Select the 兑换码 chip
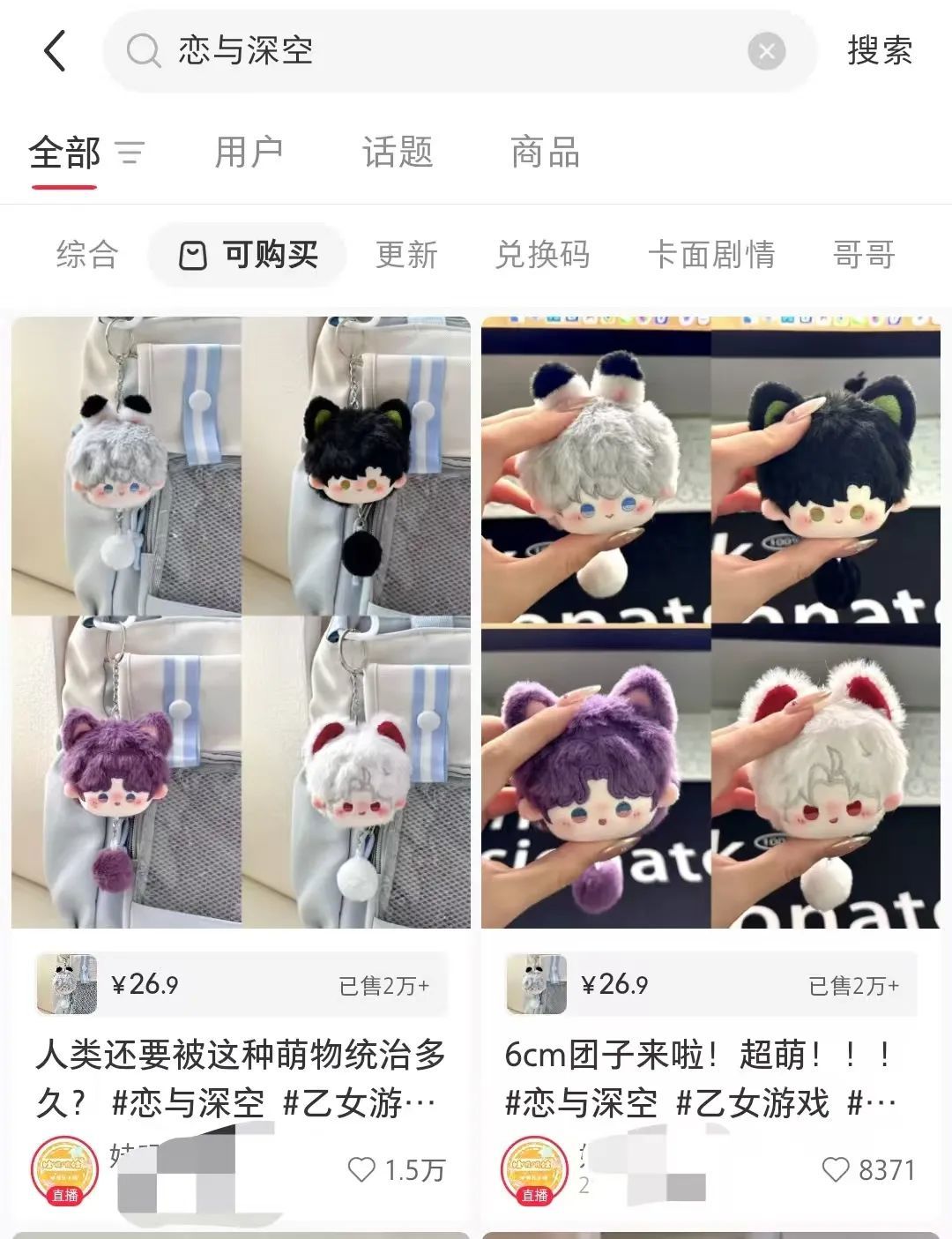Image resolution: width=952 pixels, height=1239 pixels. point(542,255)
